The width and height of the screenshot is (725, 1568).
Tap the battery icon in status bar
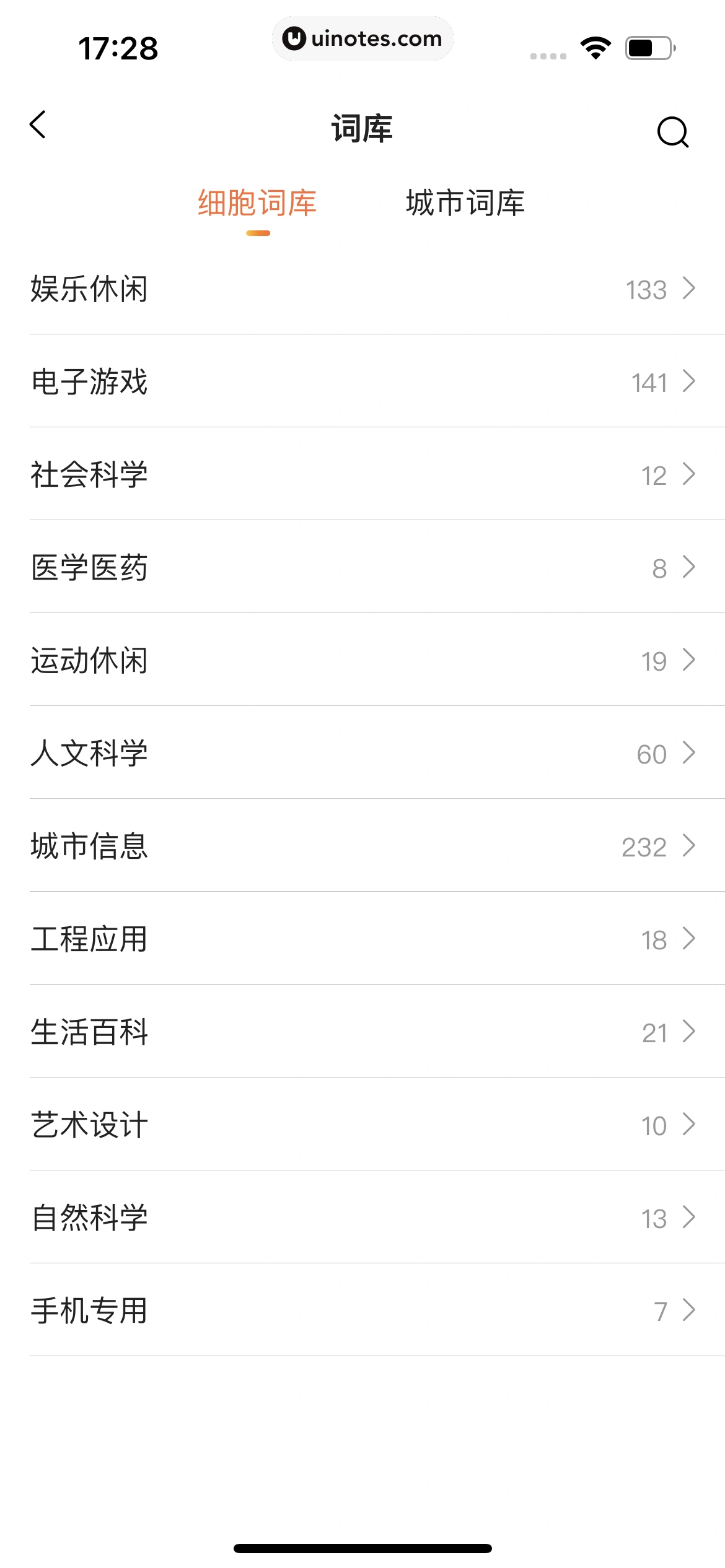(x=647, y=48)
